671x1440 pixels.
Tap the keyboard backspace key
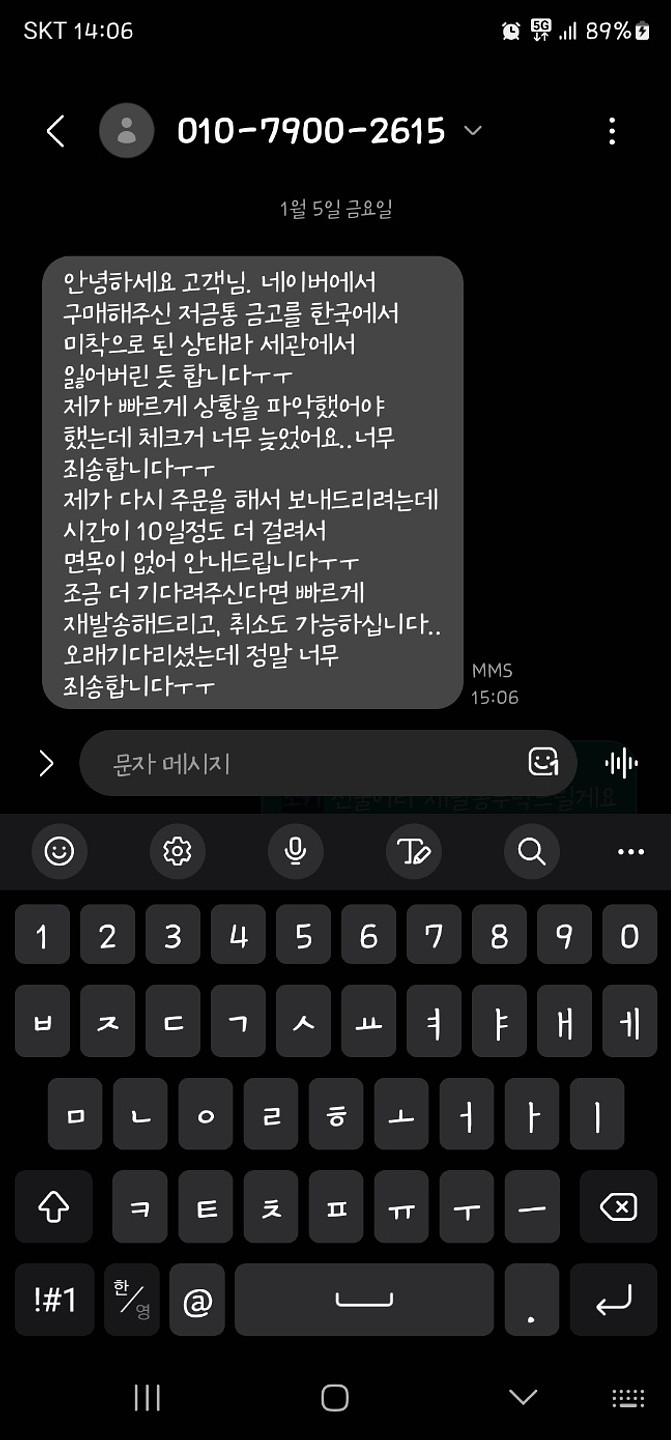617,1208
